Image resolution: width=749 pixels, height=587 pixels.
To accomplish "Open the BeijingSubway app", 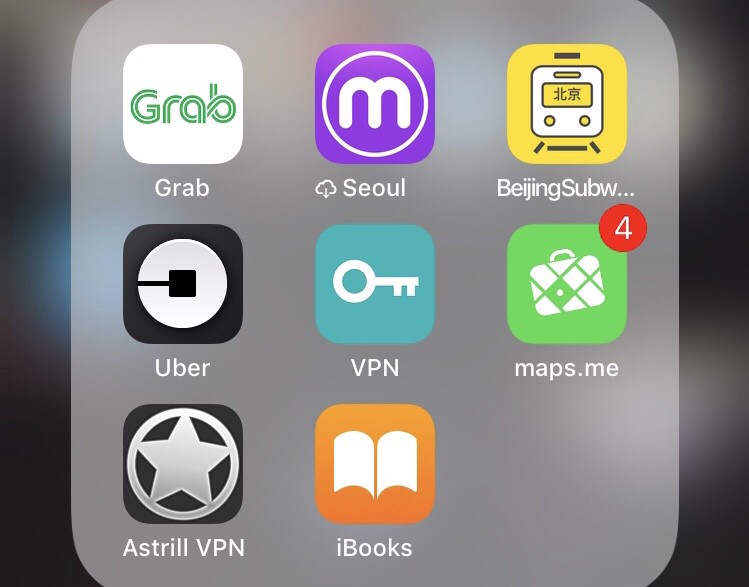I will [x=567, y=104].
